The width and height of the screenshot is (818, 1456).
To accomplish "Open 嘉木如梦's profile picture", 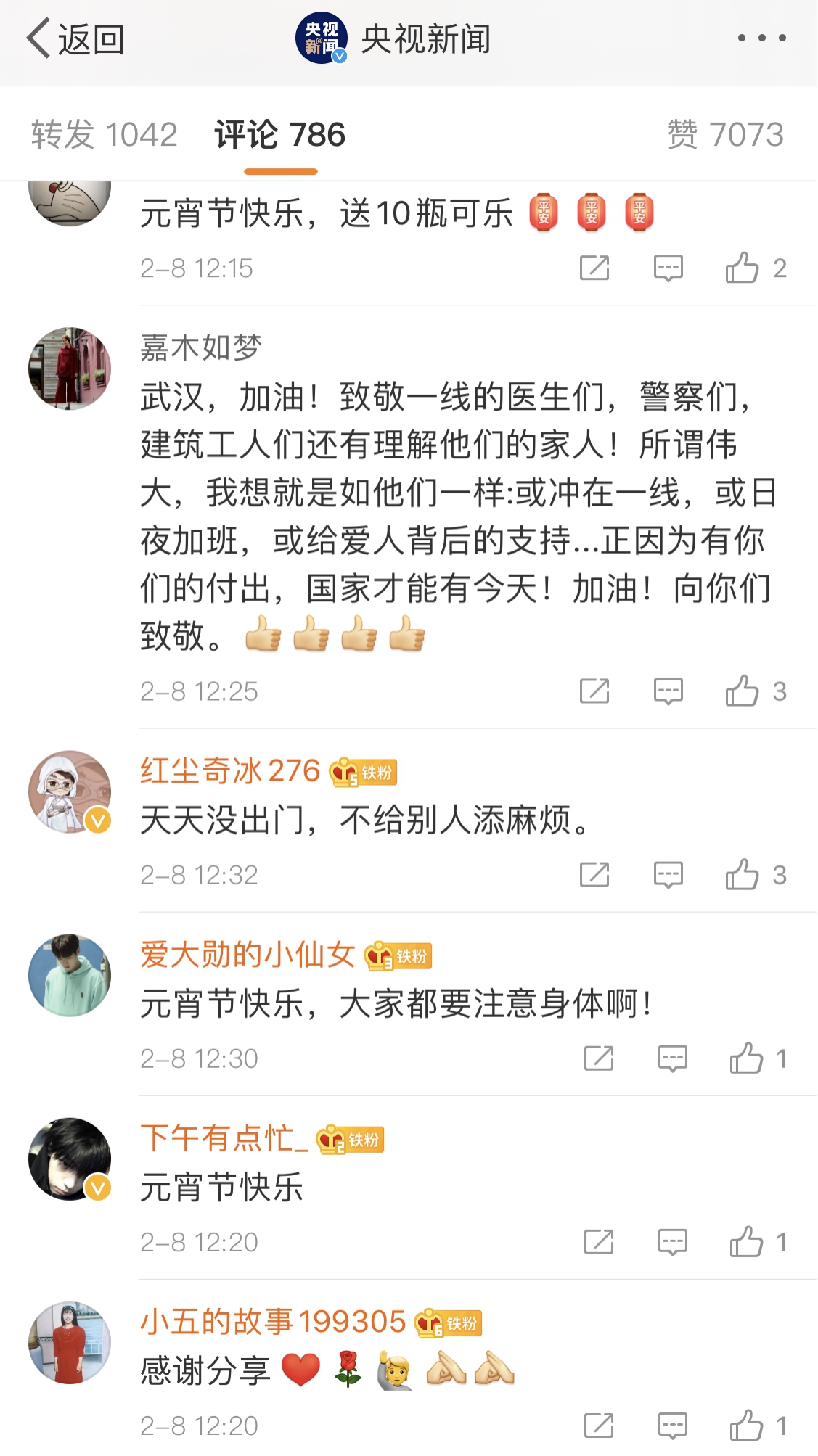I will [70, 369].
